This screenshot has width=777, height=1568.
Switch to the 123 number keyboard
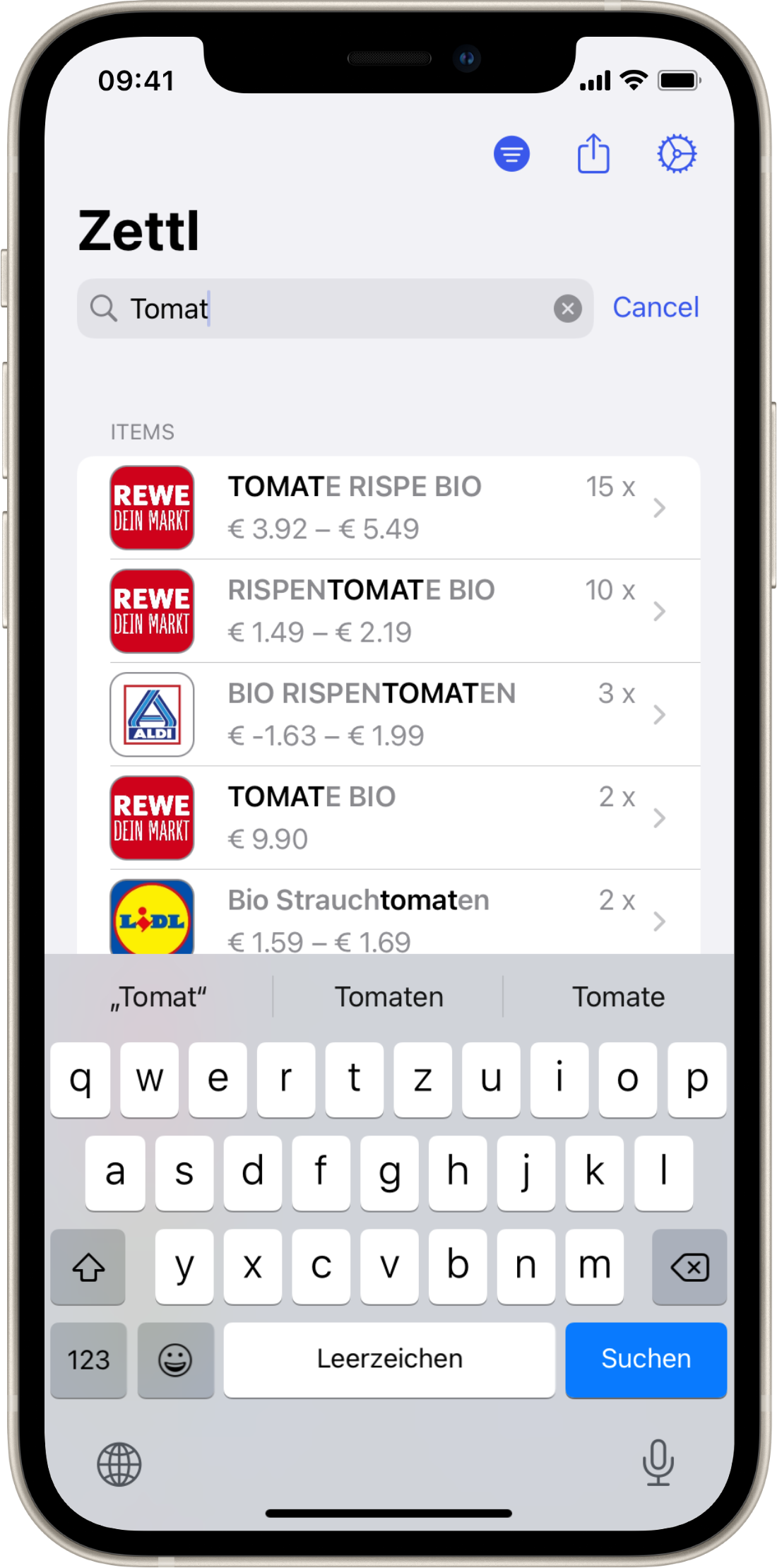tap(88, 1360)
